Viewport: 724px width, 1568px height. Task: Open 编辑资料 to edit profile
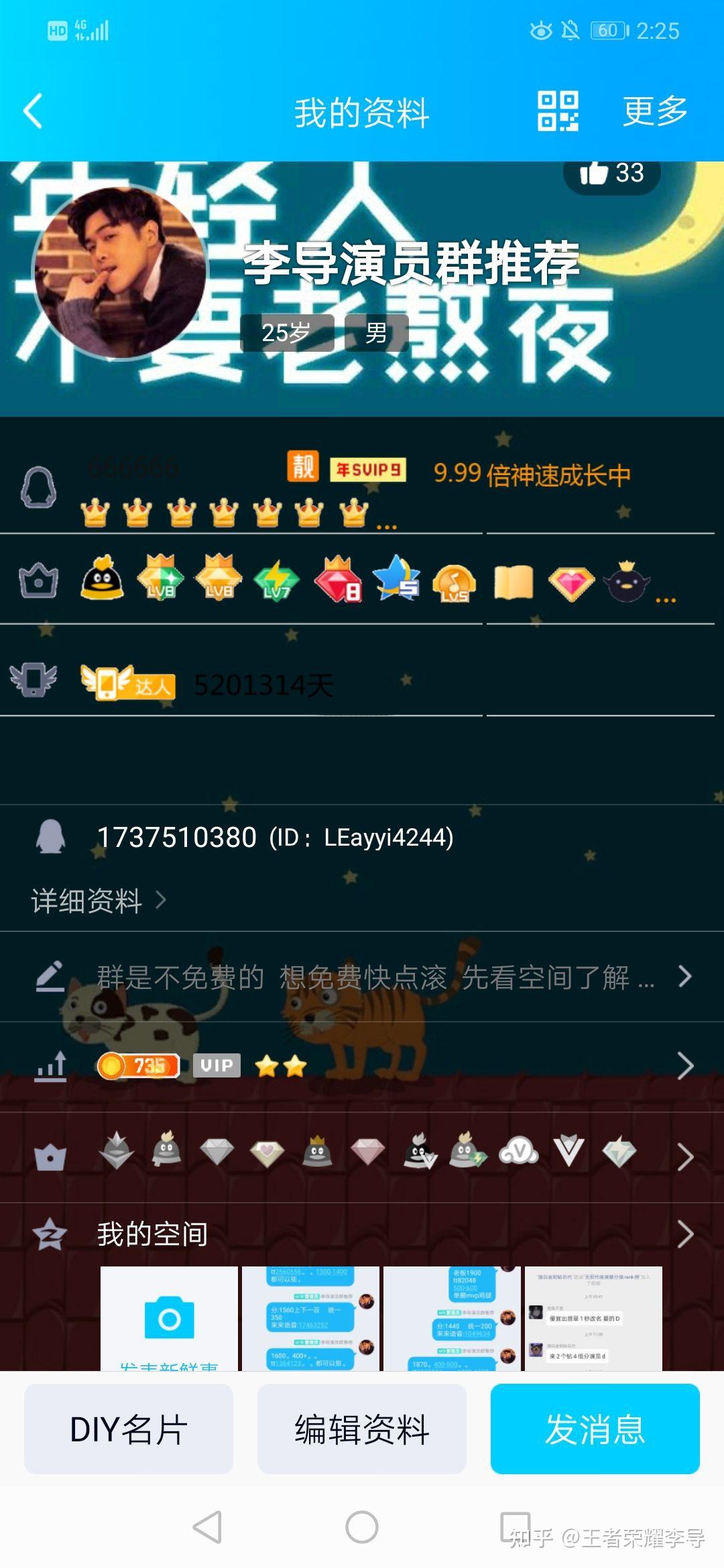(x=362, y=1427)
